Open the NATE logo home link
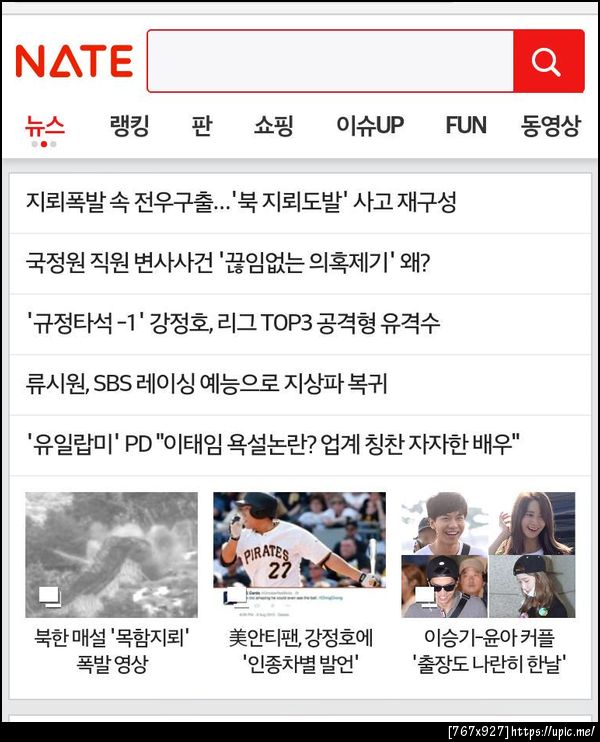600x742 pixels. tap(74, 62)
